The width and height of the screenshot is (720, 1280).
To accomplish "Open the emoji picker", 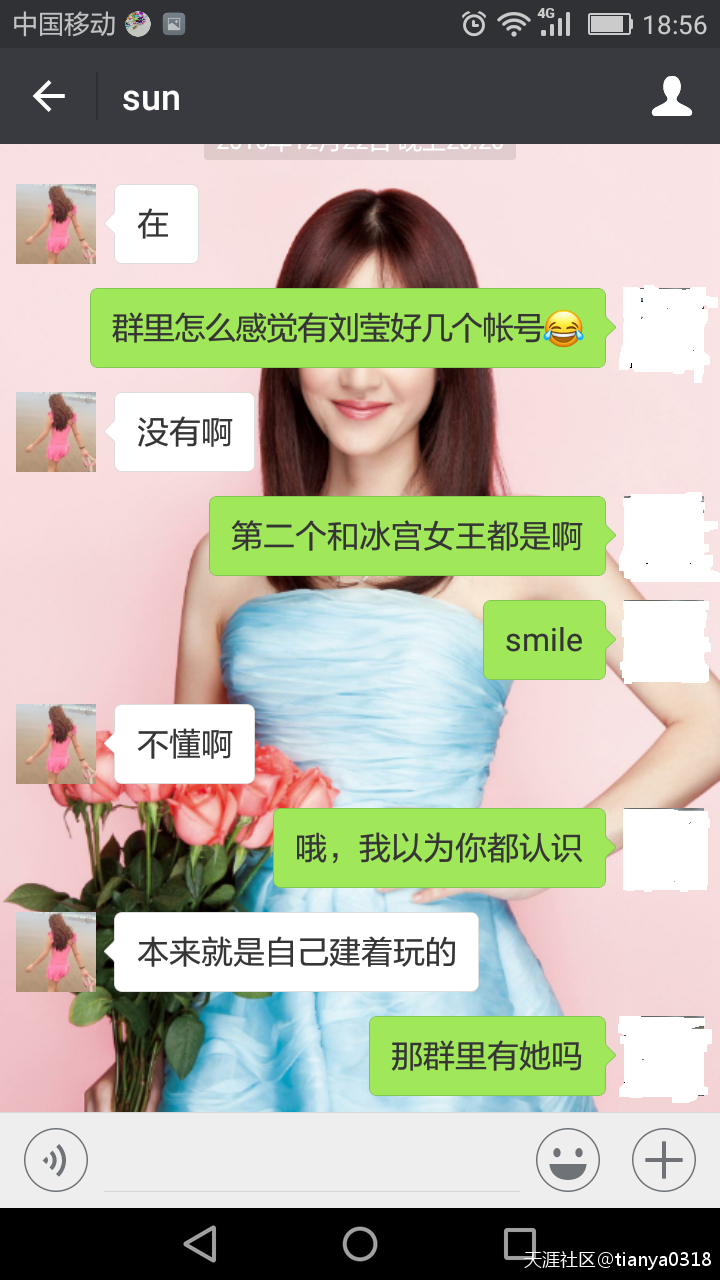I will pyautogui.click(x=567, y=1159).
